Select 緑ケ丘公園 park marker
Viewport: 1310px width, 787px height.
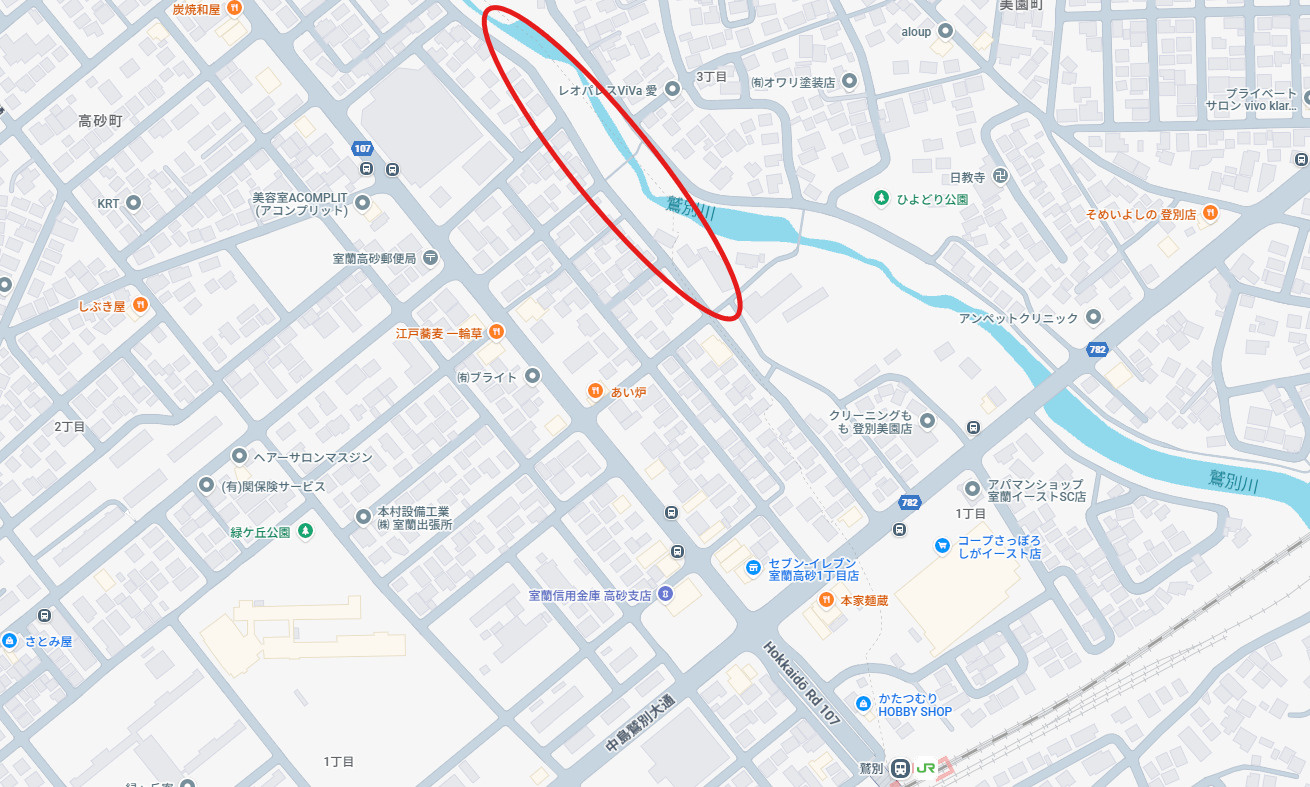pyautogui.click(x=306, y=531)
